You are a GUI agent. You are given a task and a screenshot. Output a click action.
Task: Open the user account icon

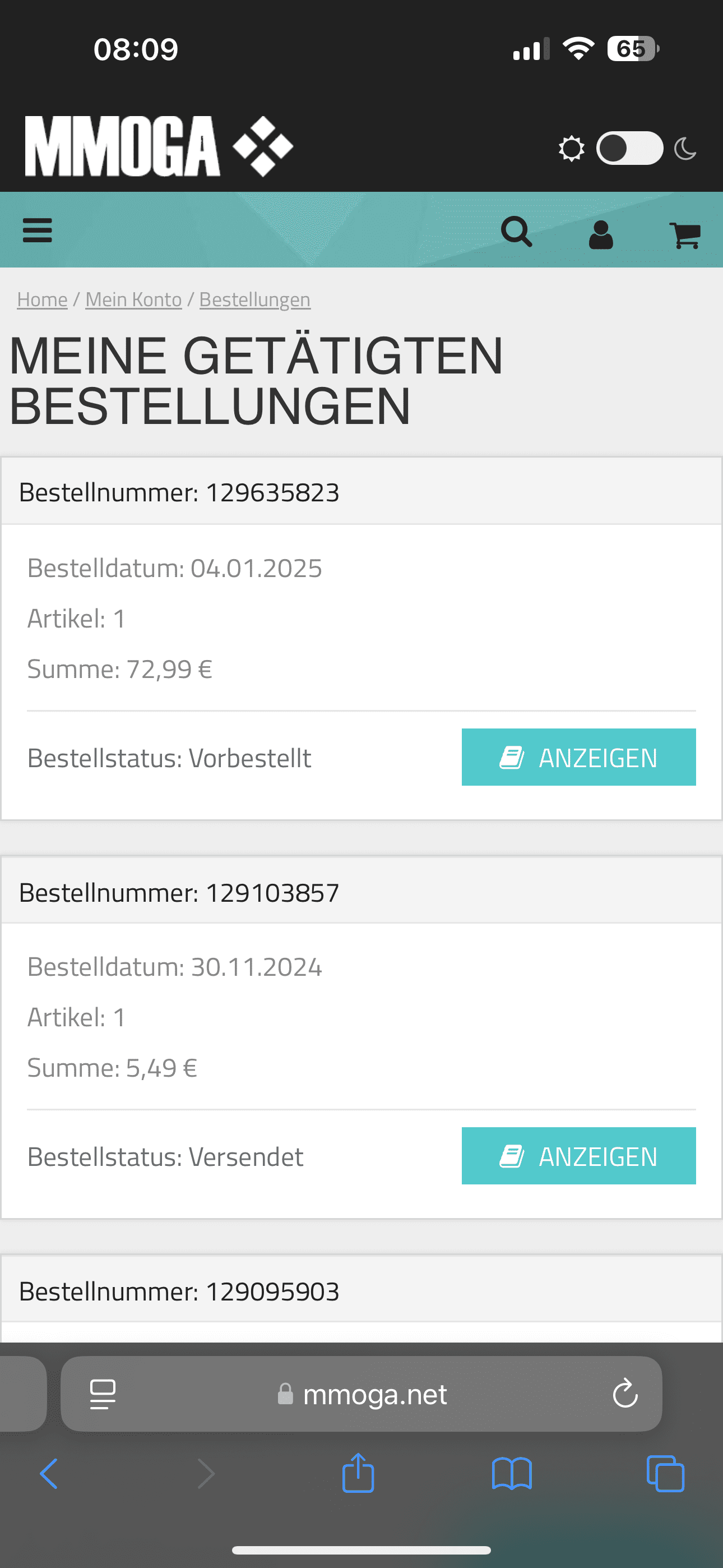pos(601,234)
